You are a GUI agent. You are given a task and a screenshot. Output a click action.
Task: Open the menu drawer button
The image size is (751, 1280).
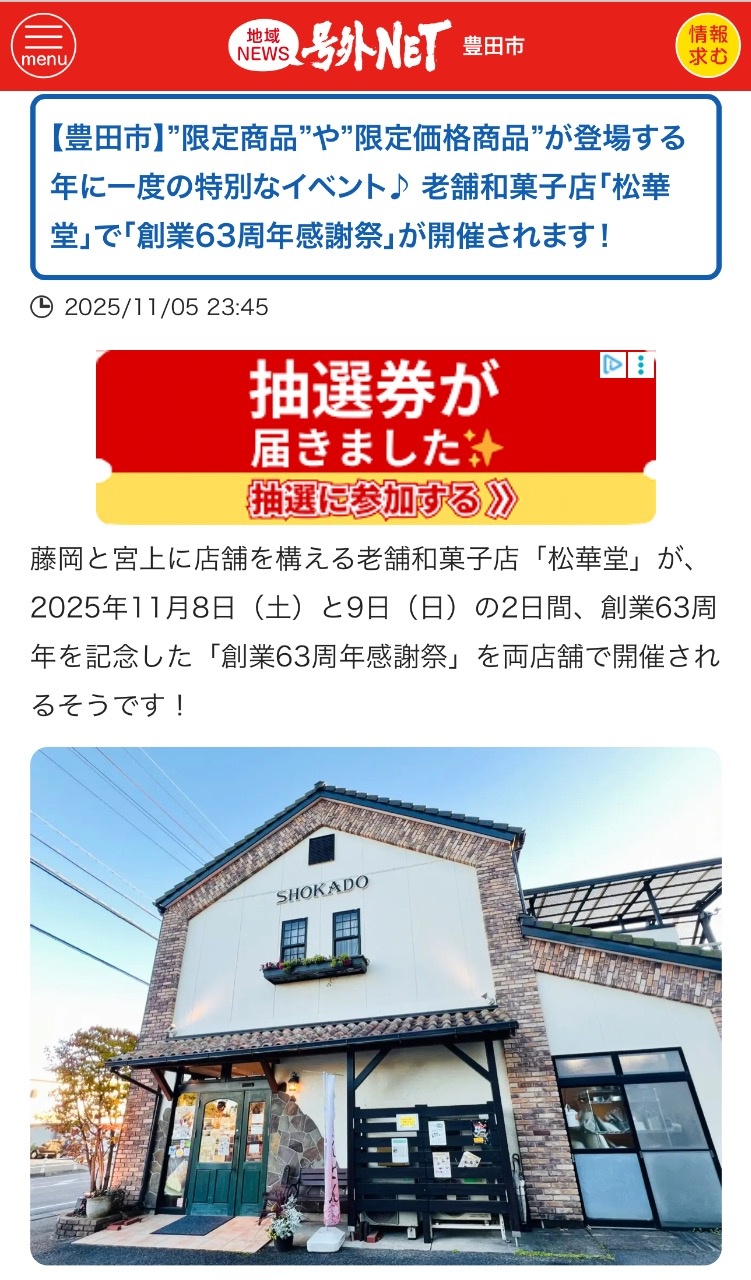click(43, 46)
